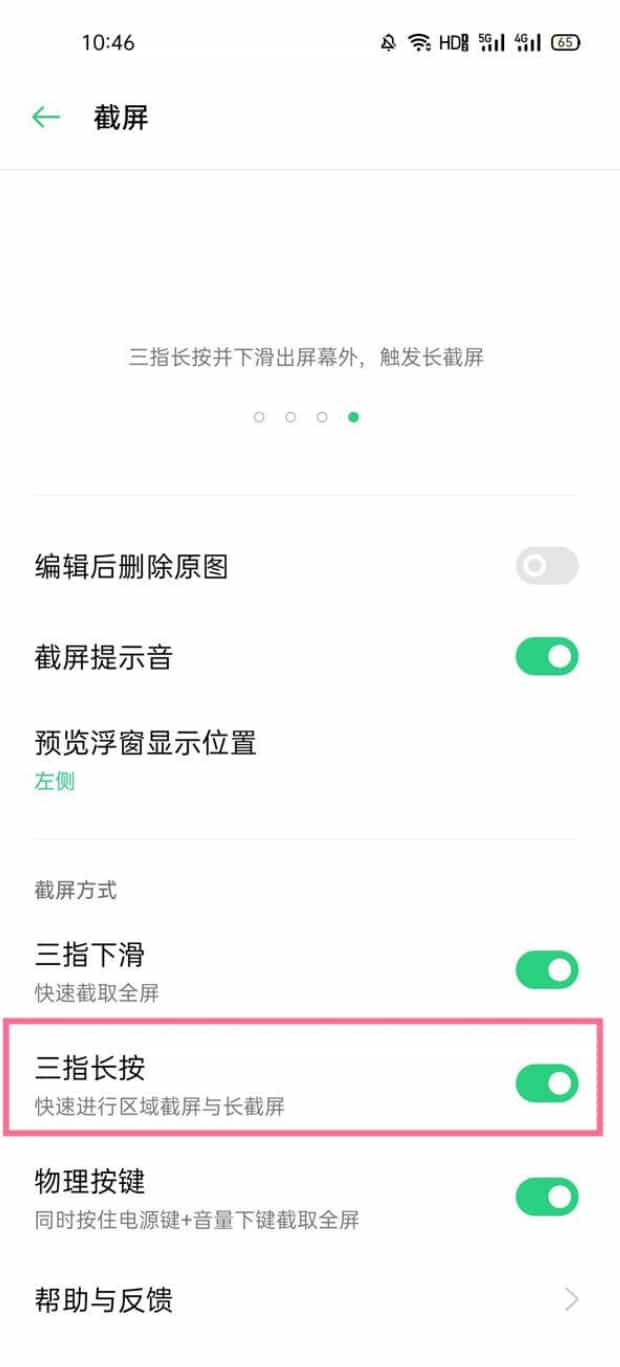Switch off 物理按键 screenshot option

point(546,1196)
